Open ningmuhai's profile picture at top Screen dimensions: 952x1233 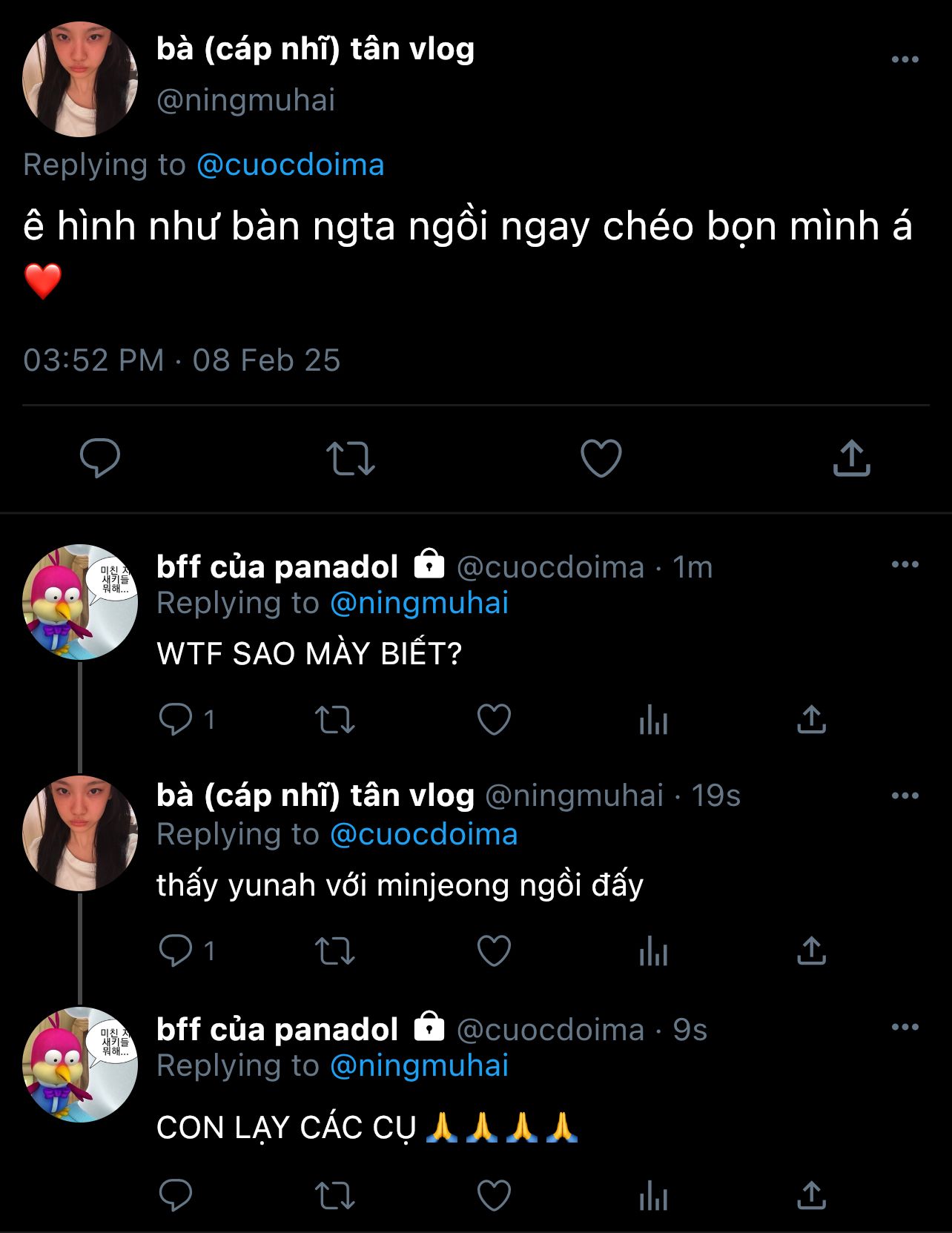pyautogui.click(x=80, y=79)
